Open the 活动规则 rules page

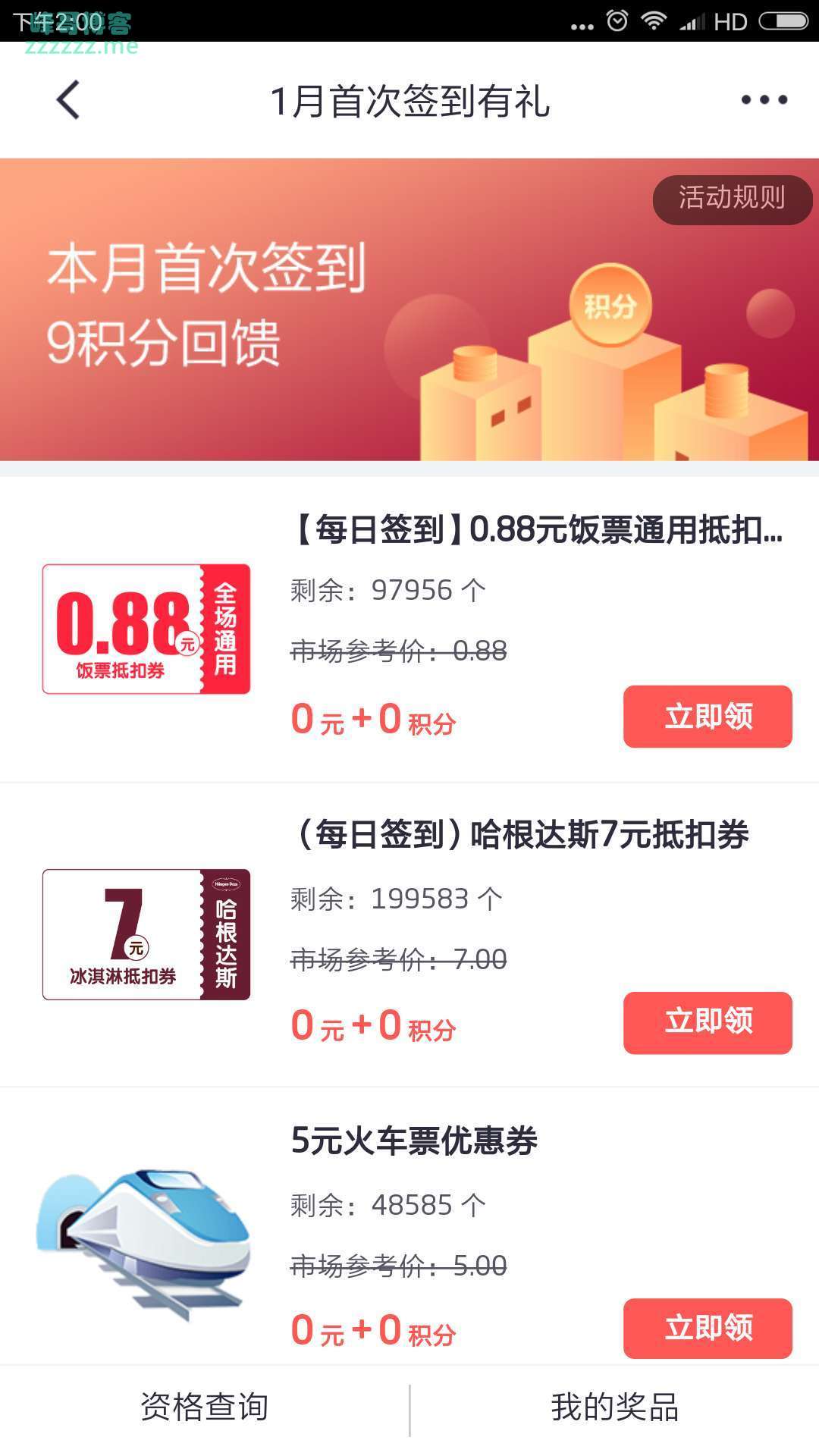tap(730, 199)
